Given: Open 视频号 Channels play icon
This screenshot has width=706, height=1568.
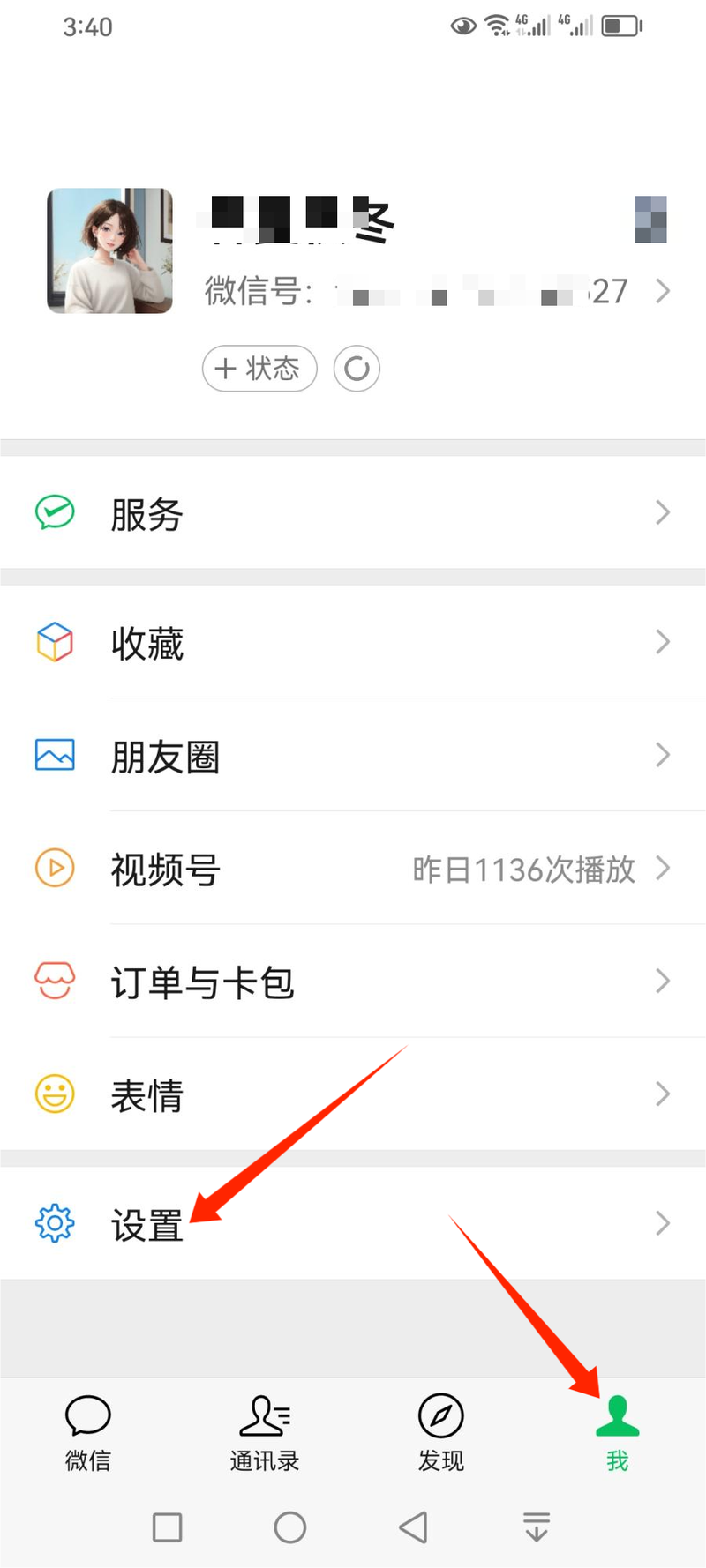Looking at the screenshot, I should tap(54, 868).
